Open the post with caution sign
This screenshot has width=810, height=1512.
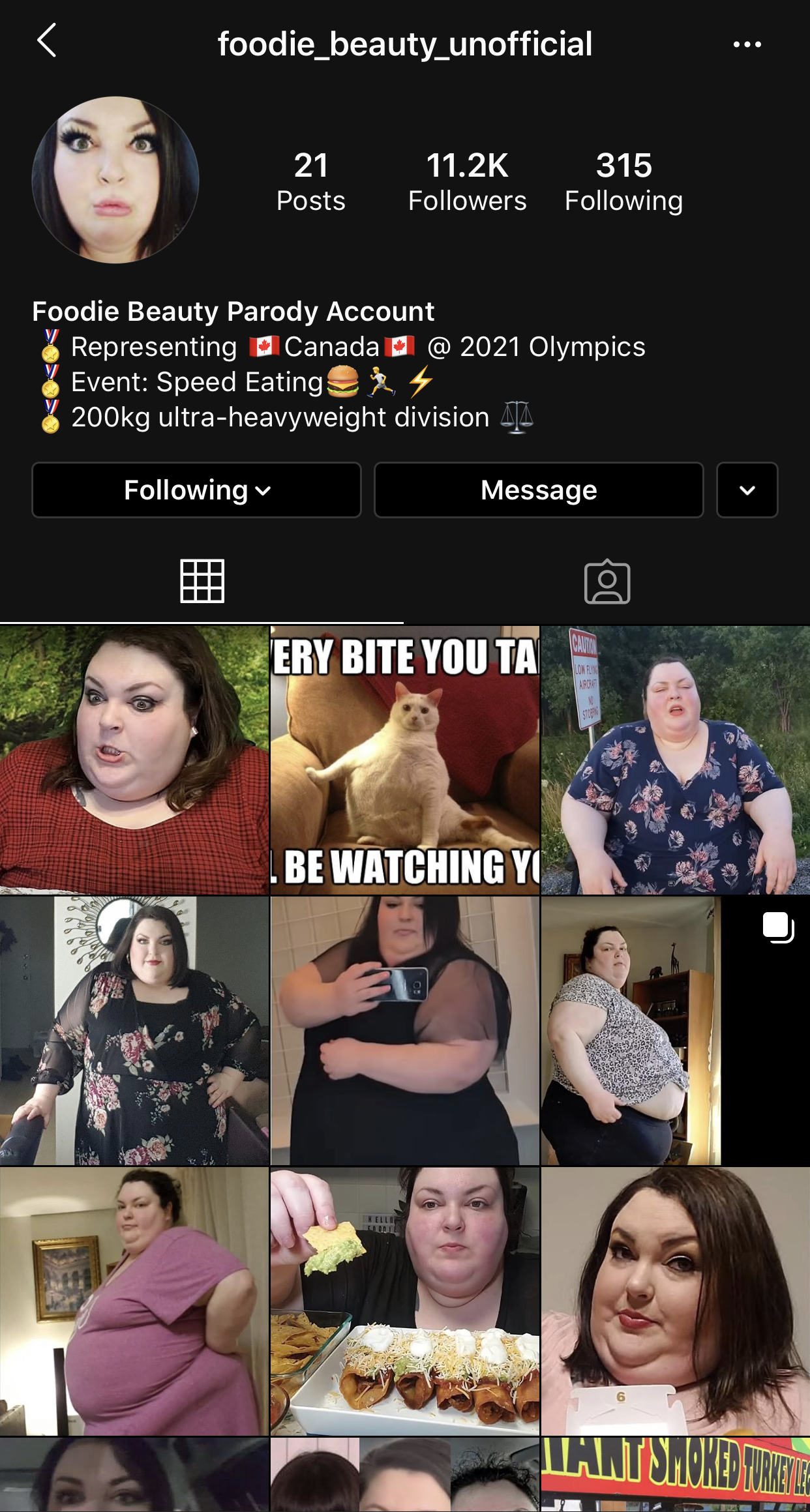(x=676, y=760)
